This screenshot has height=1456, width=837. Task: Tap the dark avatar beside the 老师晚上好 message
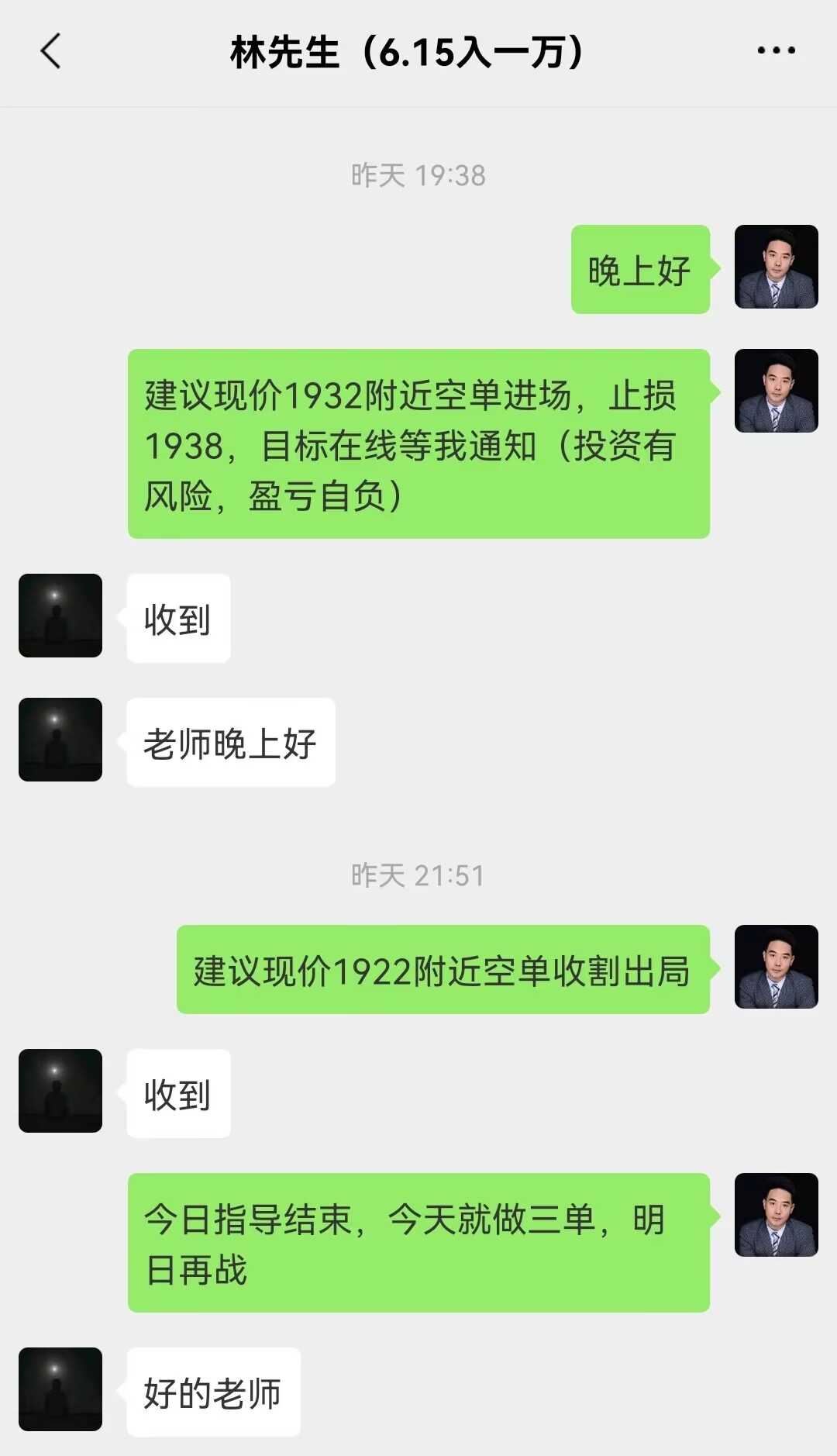[x=60, y=740]
